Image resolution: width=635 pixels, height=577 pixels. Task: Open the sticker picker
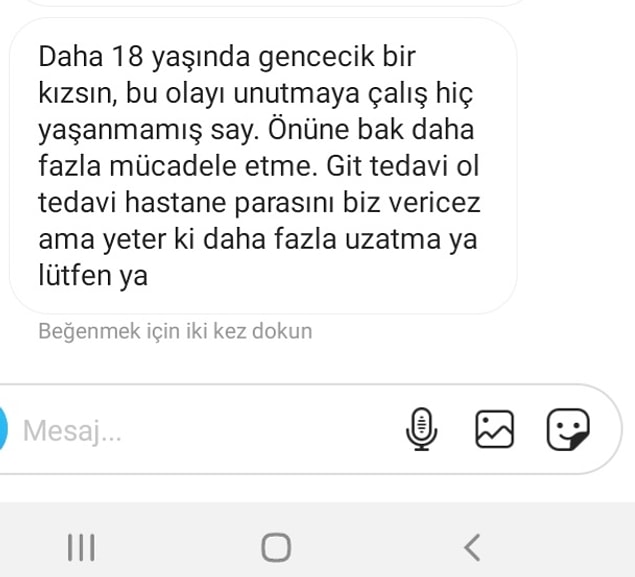pos(568,430)
